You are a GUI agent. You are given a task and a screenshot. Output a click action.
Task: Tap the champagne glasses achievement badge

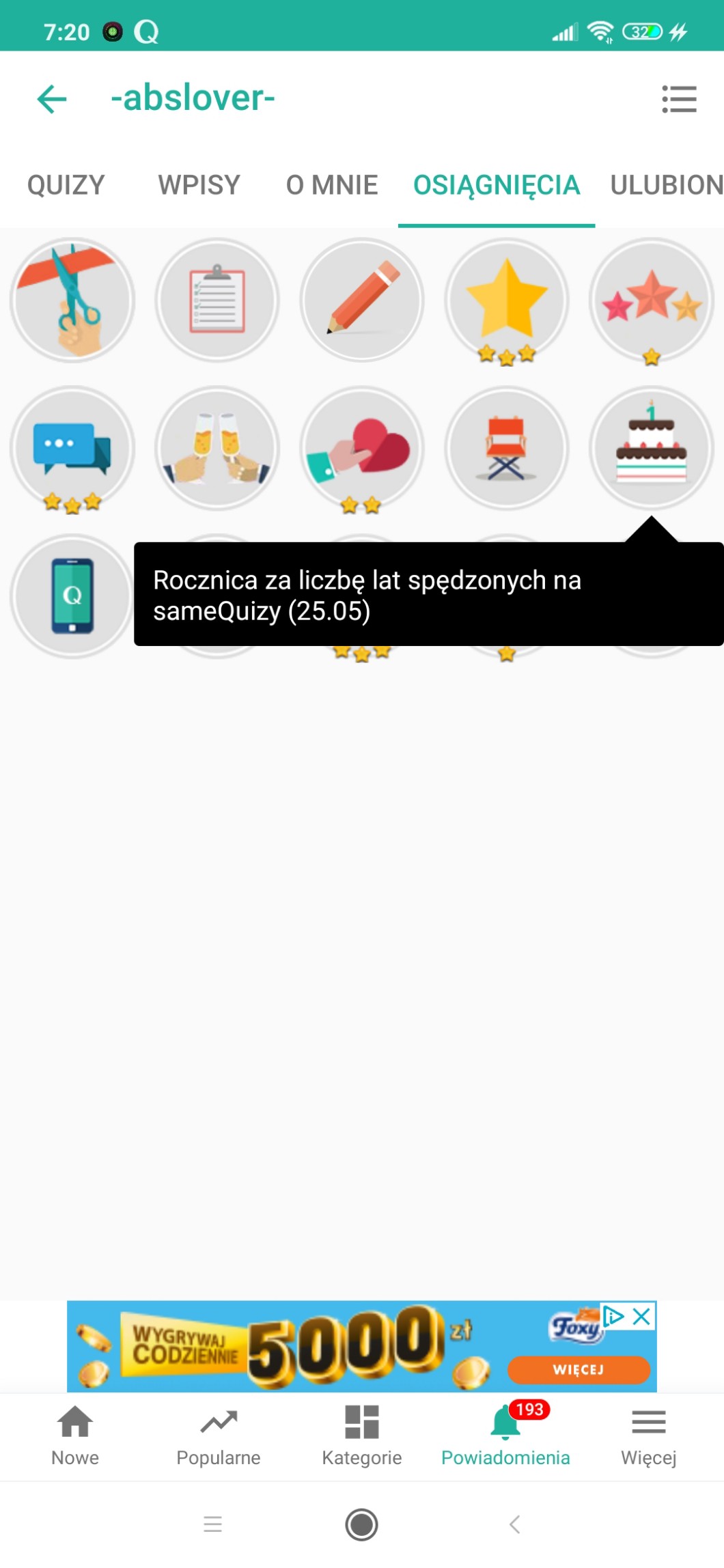tap(217, 449)
